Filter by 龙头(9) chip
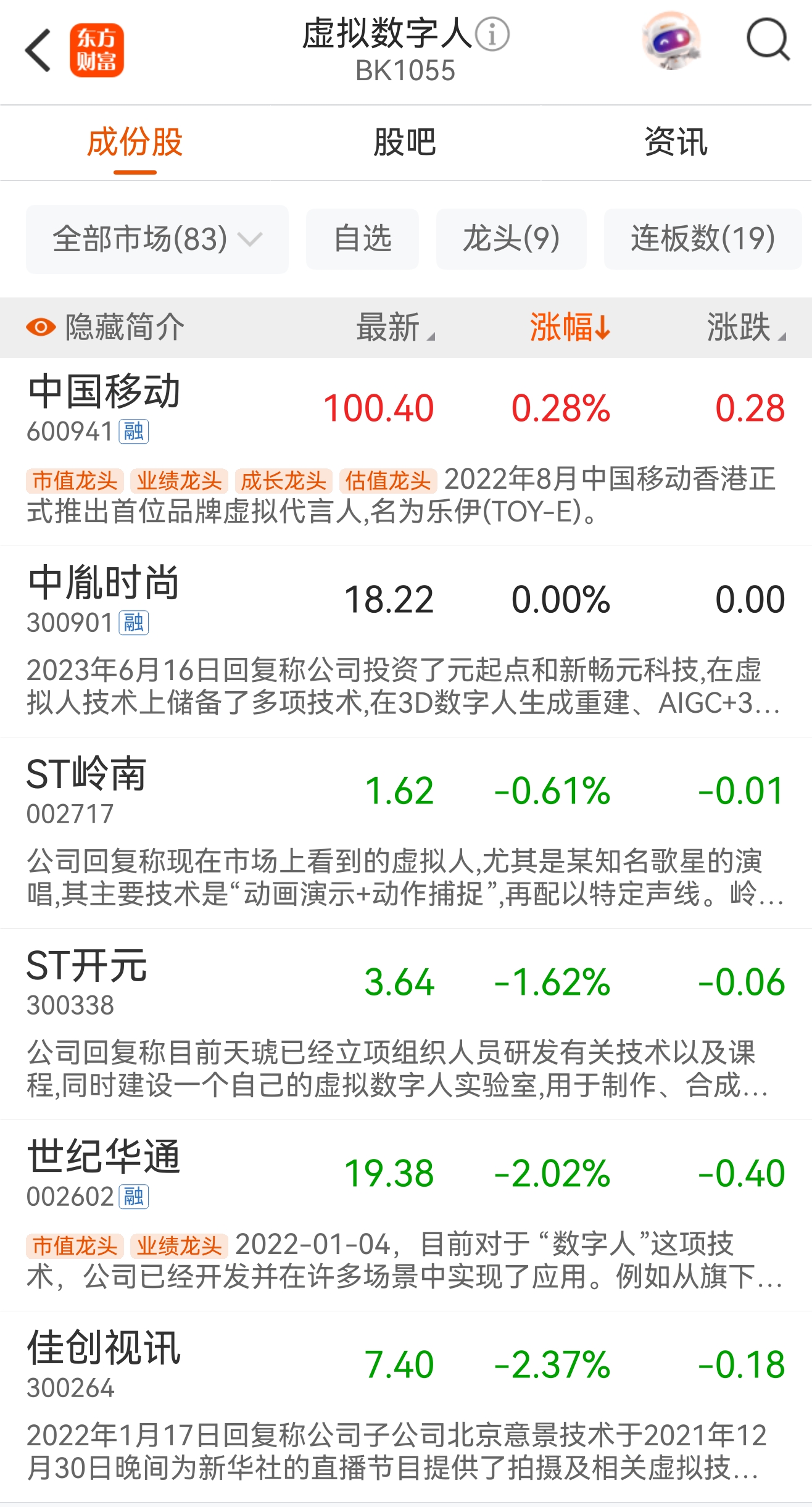Viewport: 812px width, 1507px height. click(511, 239)
